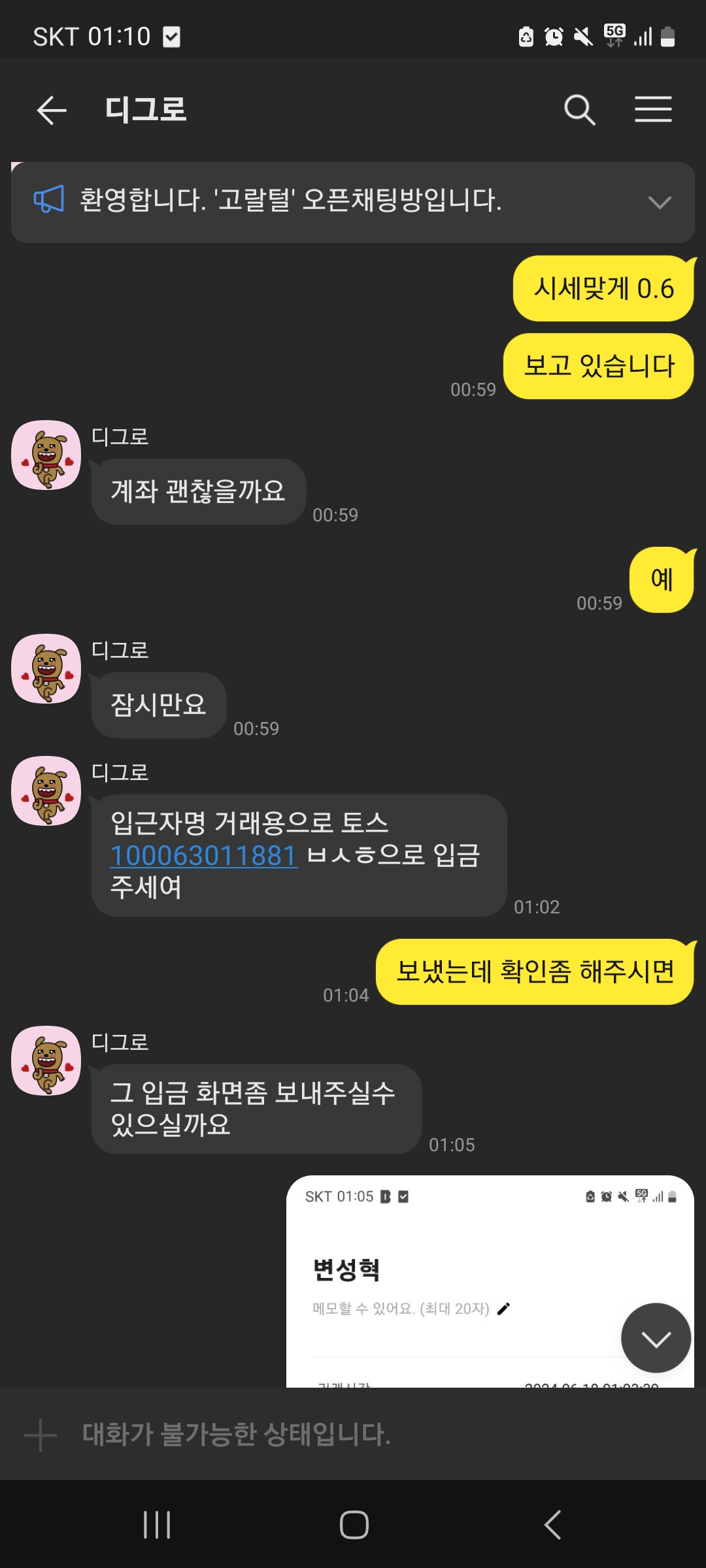The image size is (706, 1568).
Task: Go back from the 디그로 chat
Action: tap(52, 110)
